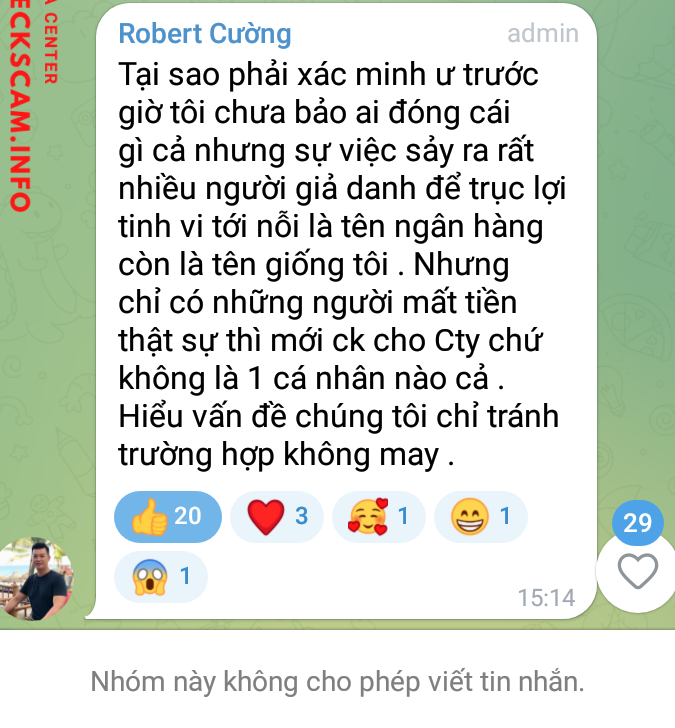Screen dimensions: 675x728
Task: Add thumbs-up reaction with 20 votes
Action: (167, 517)
